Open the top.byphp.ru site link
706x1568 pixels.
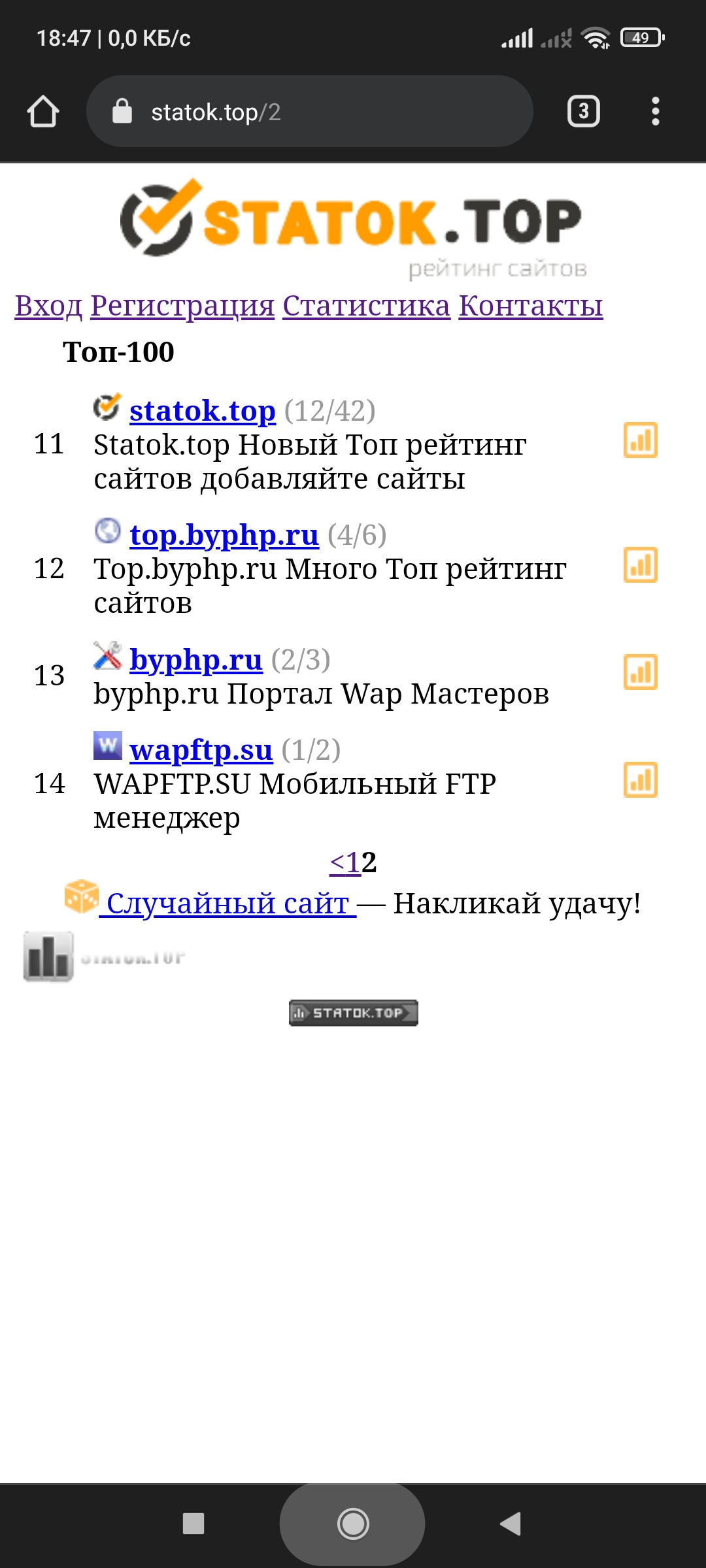pyautogui.click(x=224, y=535)
